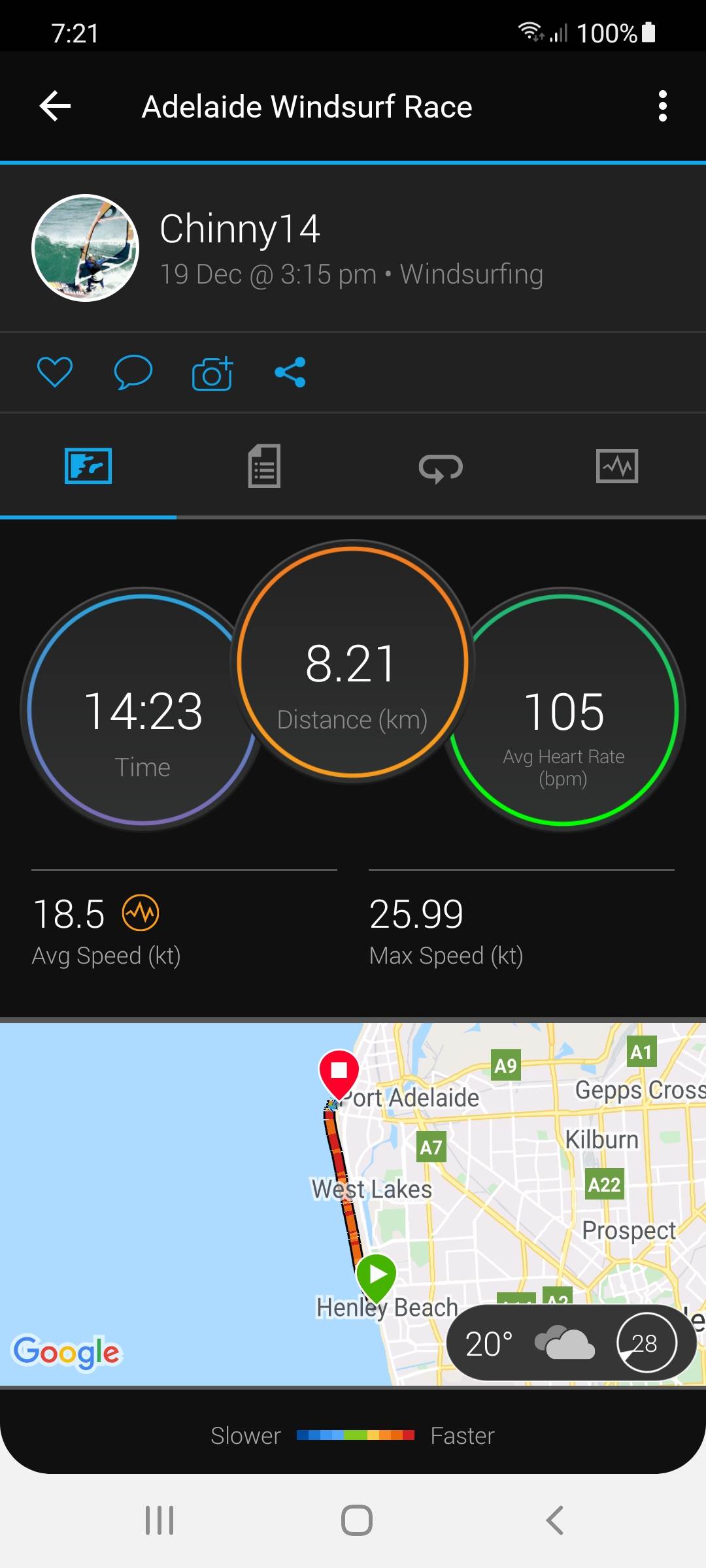Select the Overview tab
706x1568 pixels.
coord(88,466)
